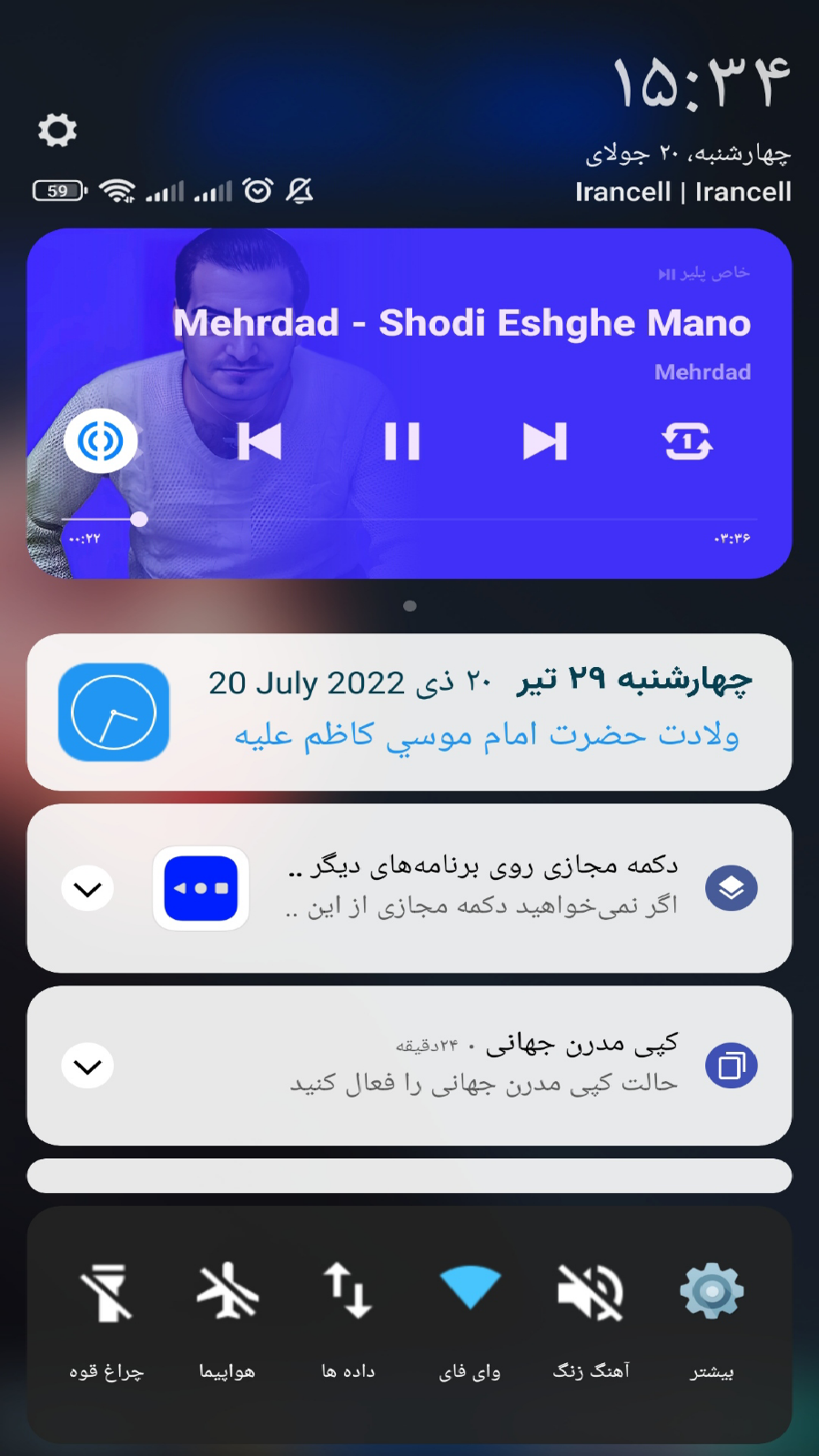The image size is (819, 1456).
Task: Toggle mobile data (داده ها) tile
Action: [348, 1289]
